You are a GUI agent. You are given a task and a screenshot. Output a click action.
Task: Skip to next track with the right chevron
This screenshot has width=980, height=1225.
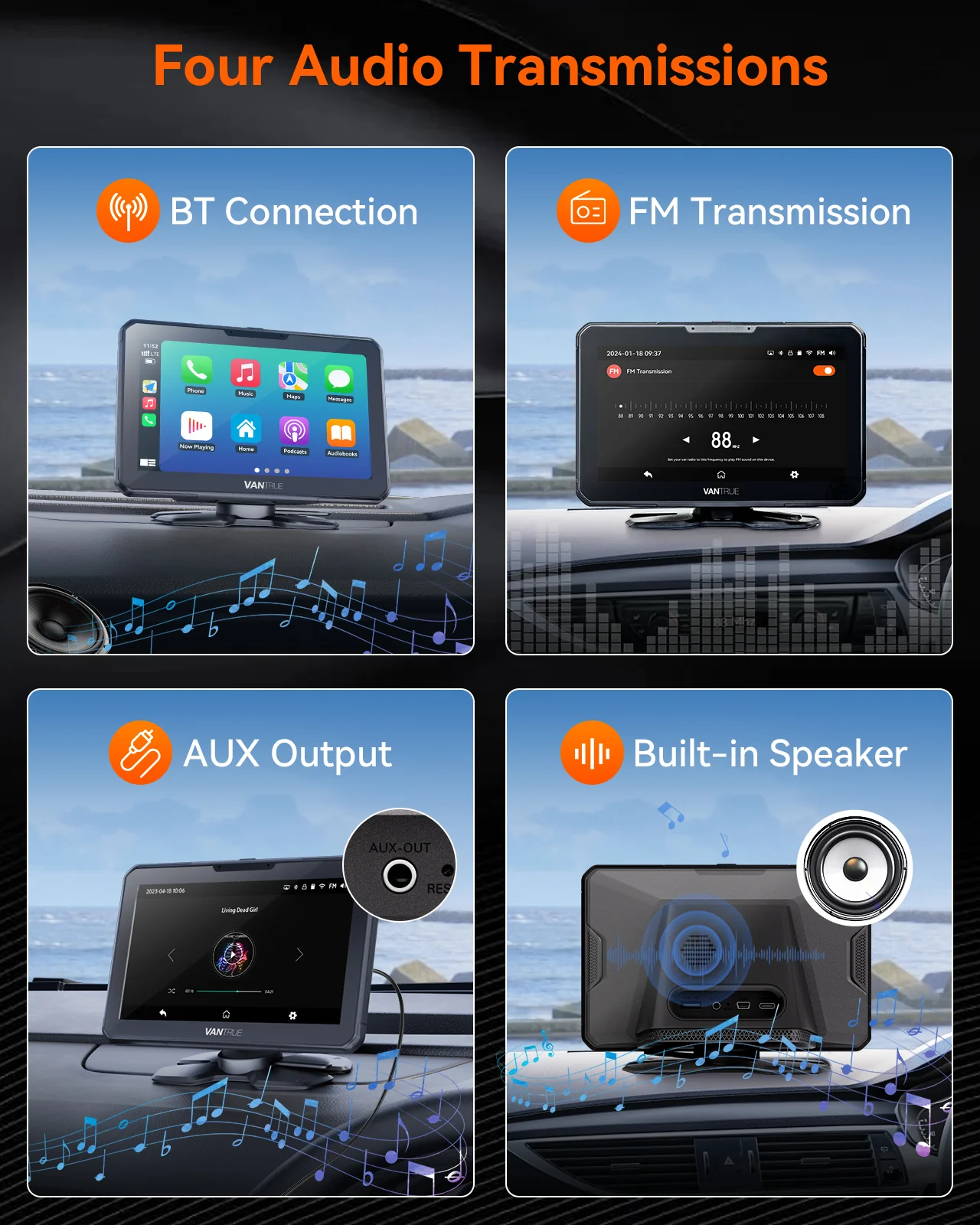(299, 954)
